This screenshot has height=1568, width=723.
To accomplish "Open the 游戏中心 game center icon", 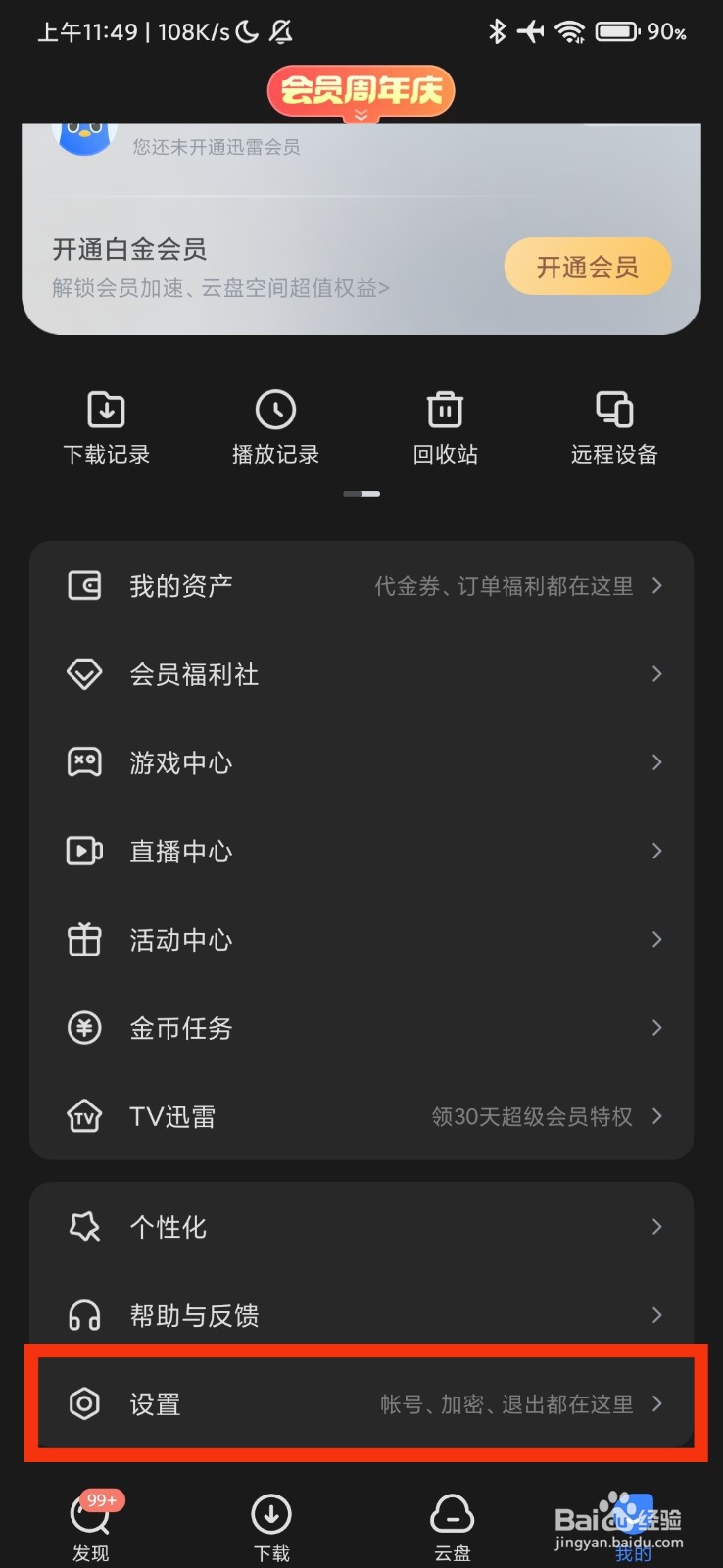I will (x=84, y=762).
